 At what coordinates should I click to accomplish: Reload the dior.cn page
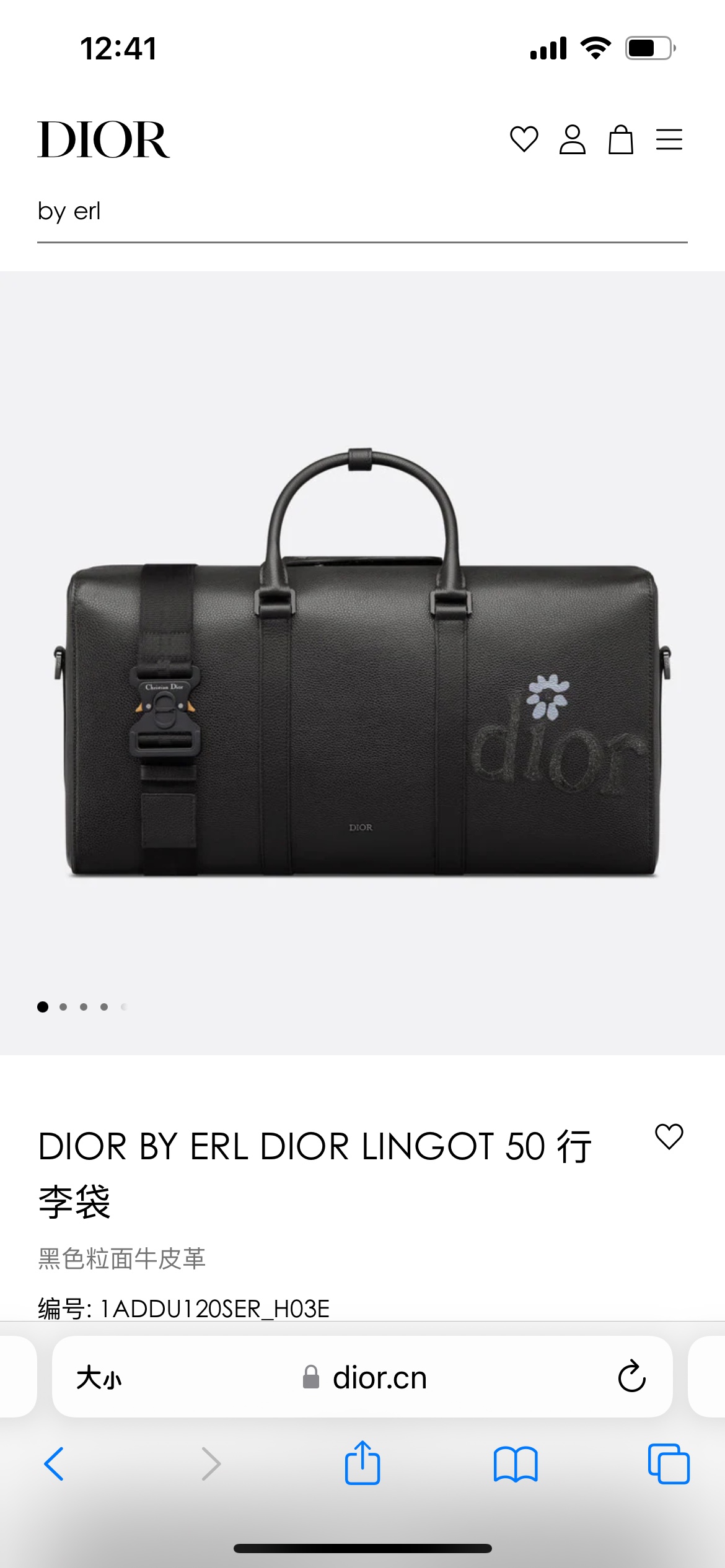click(x=631, y=1377)
